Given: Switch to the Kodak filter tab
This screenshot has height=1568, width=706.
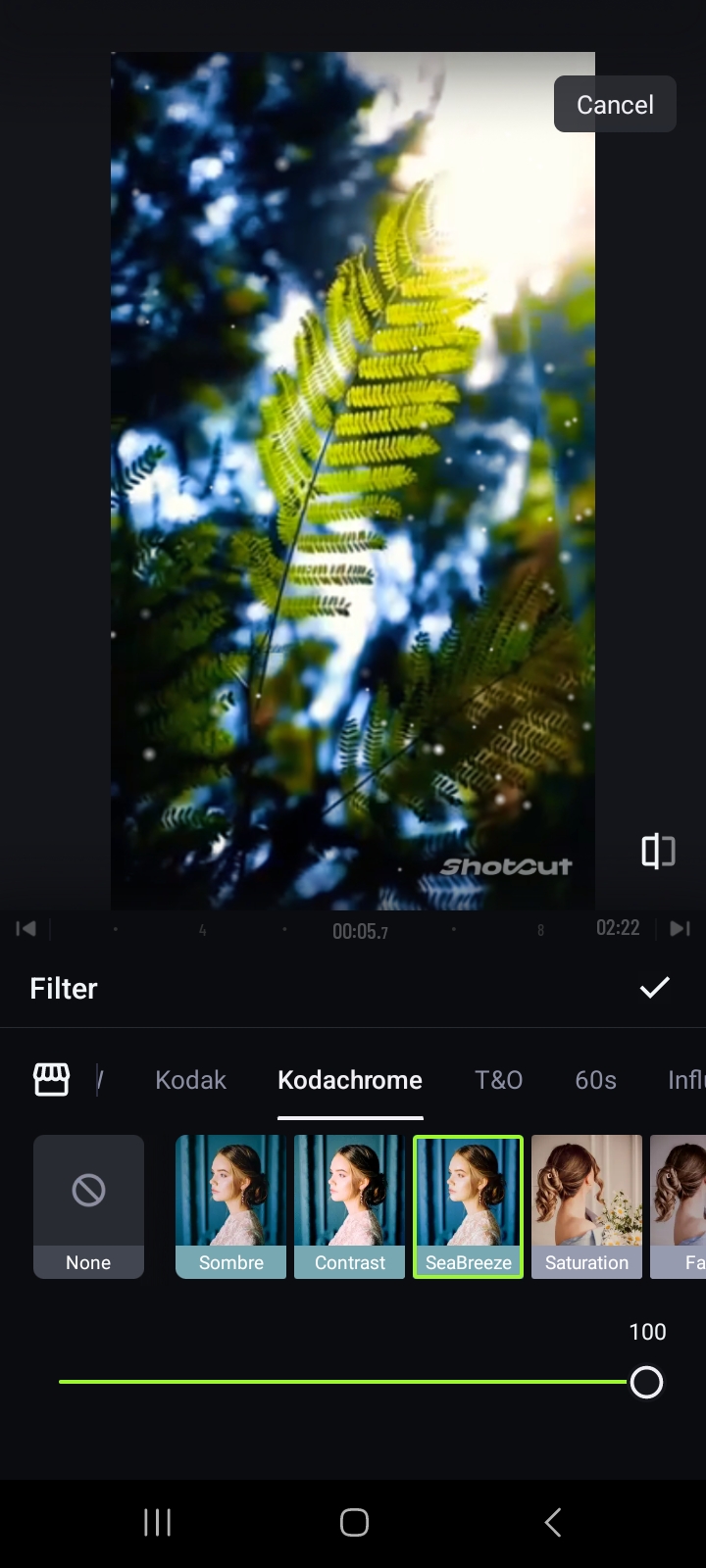Looking at the screenshot, I should tap(190, 1080).
